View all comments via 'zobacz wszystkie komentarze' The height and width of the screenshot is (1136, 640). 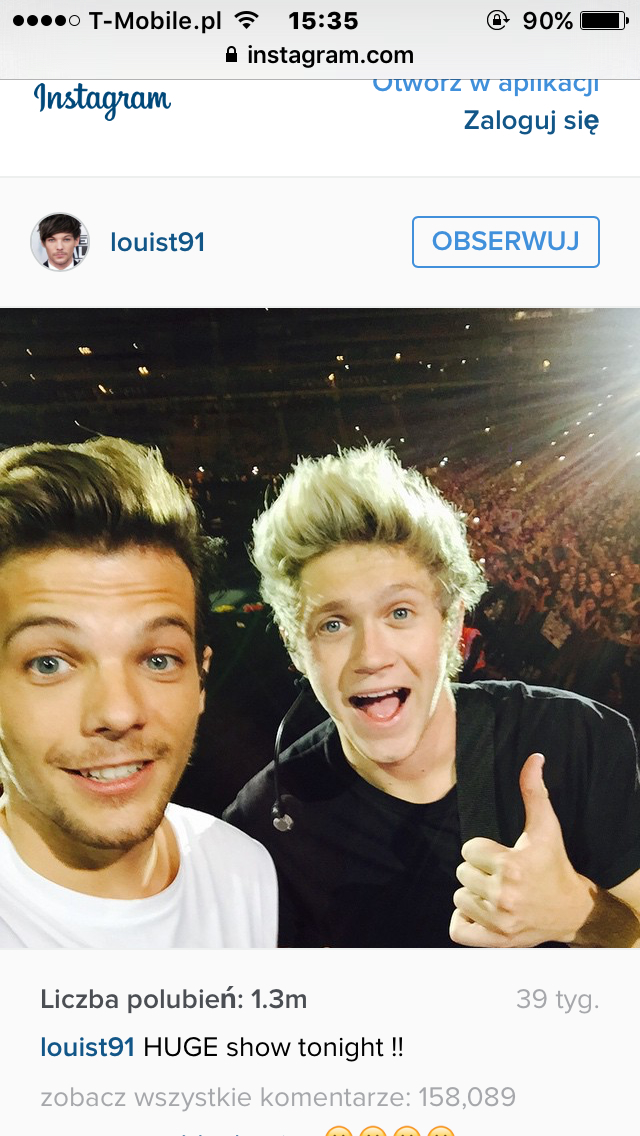point(278,1097)
